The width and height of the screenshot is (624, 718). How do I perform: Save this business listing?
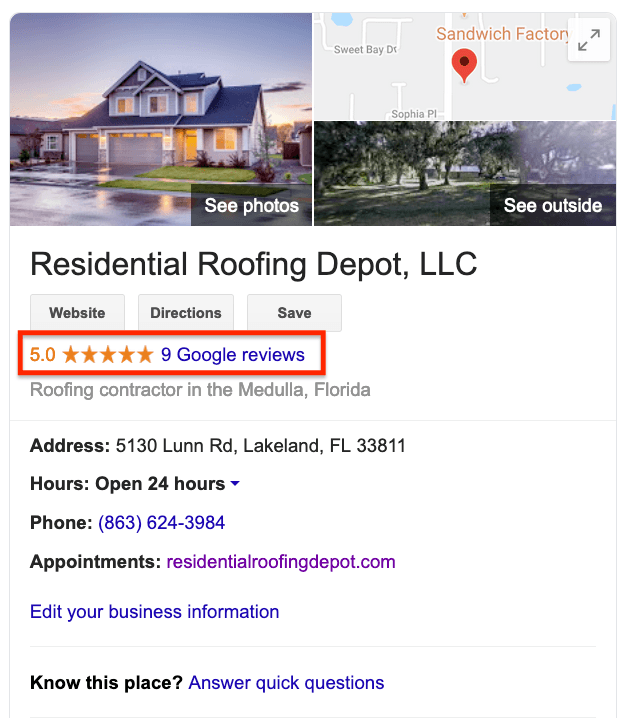(x=294, y=313)
